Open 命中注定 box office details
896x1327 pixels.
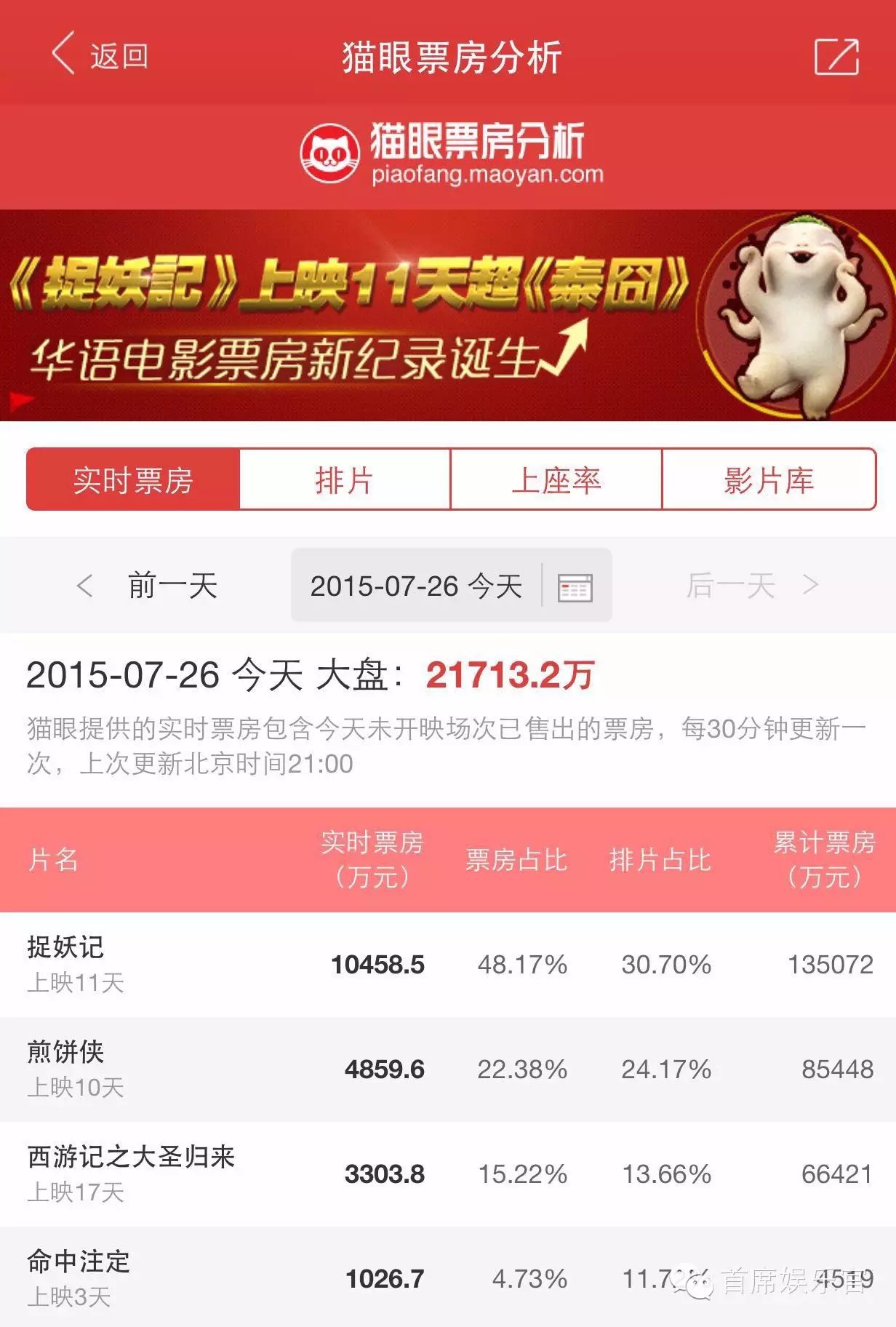[x=448, y=1278]
